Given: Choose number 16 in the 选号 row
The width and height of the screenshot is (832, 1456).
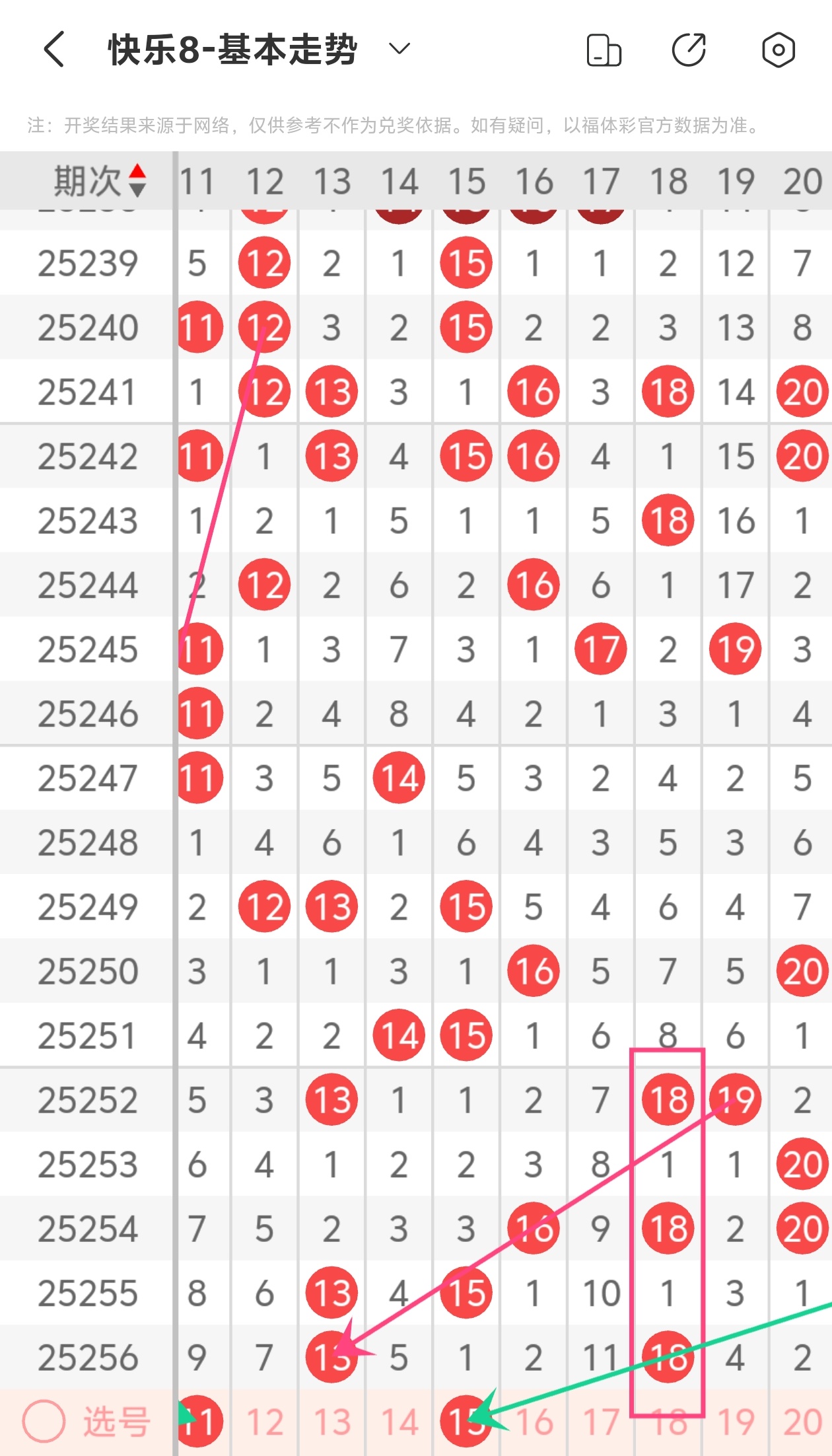Looking at the screenshot, I should click(534, 1422).
